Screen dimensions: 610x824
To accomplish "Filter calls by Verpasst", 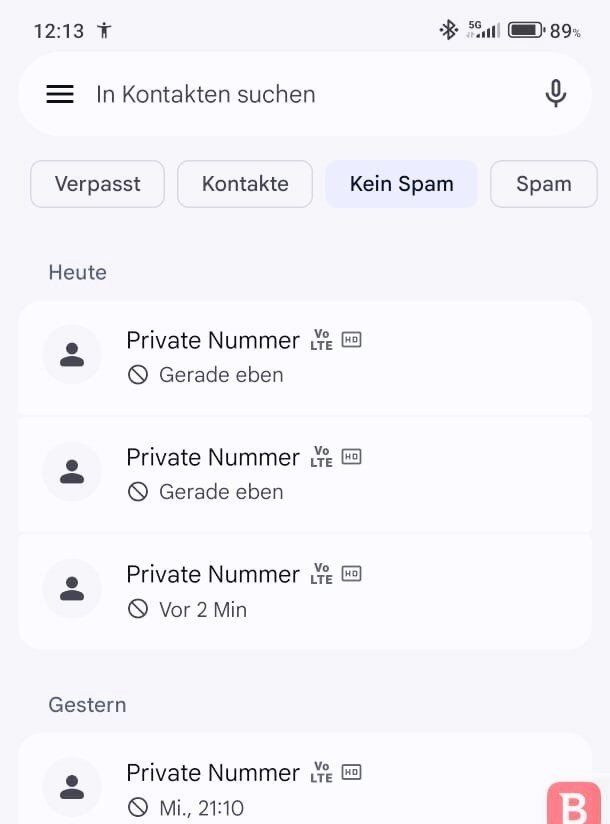I will [97, 184].
